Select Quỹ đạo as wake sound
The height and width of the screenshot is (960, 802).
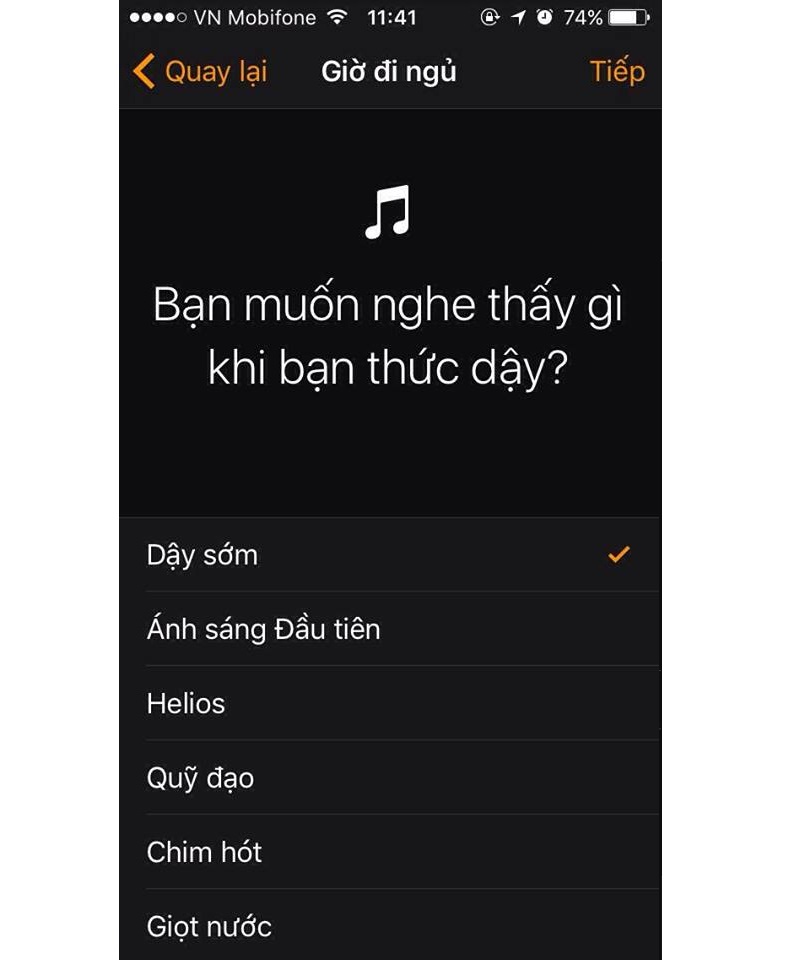point(390,777)
